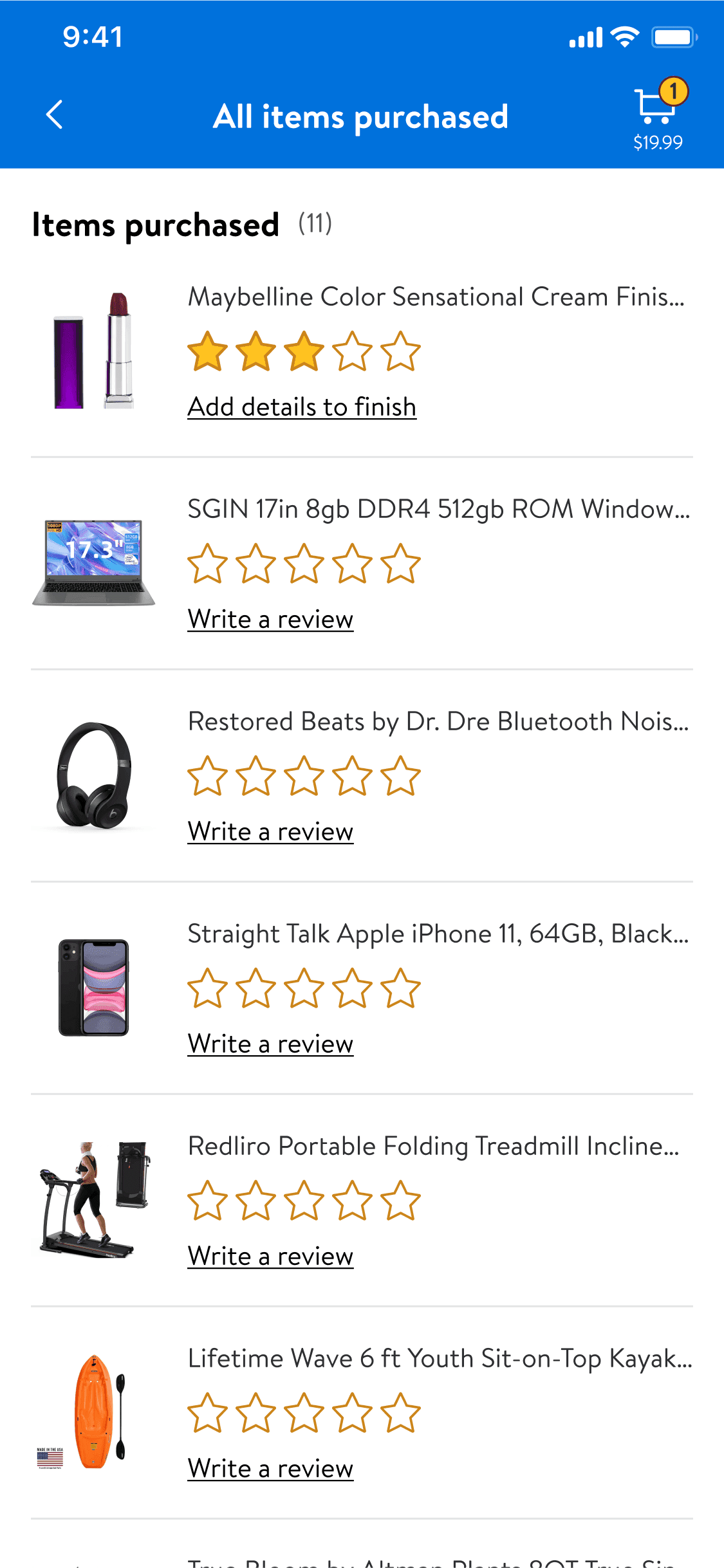Viewport: 724px width, 1568px height.
Task: Rate Redliro treadmill three stars
Action: (x=304, y=1201)
